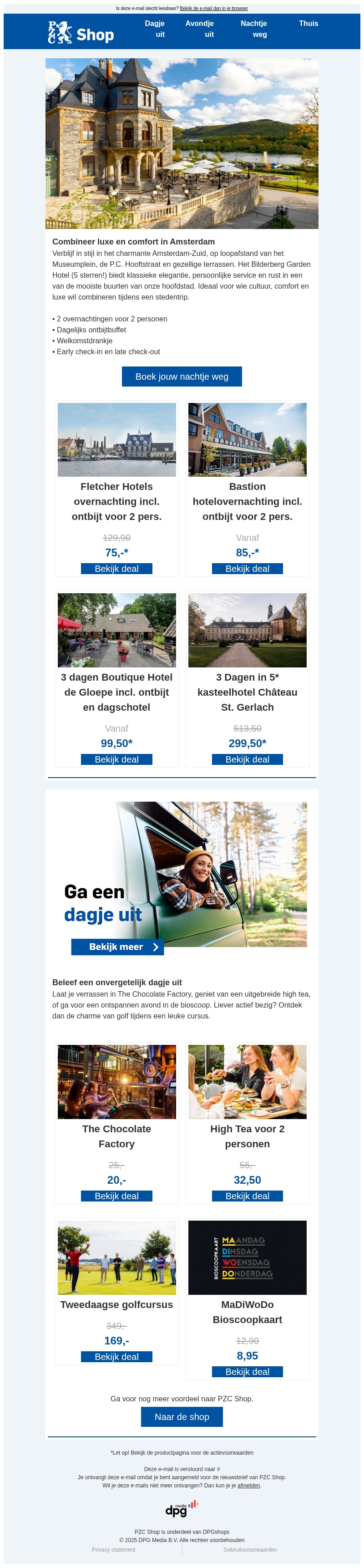Open the Gebruiksvoorwaarden link
This screenshot has width=364, height=1568.
coord(249,1550)
